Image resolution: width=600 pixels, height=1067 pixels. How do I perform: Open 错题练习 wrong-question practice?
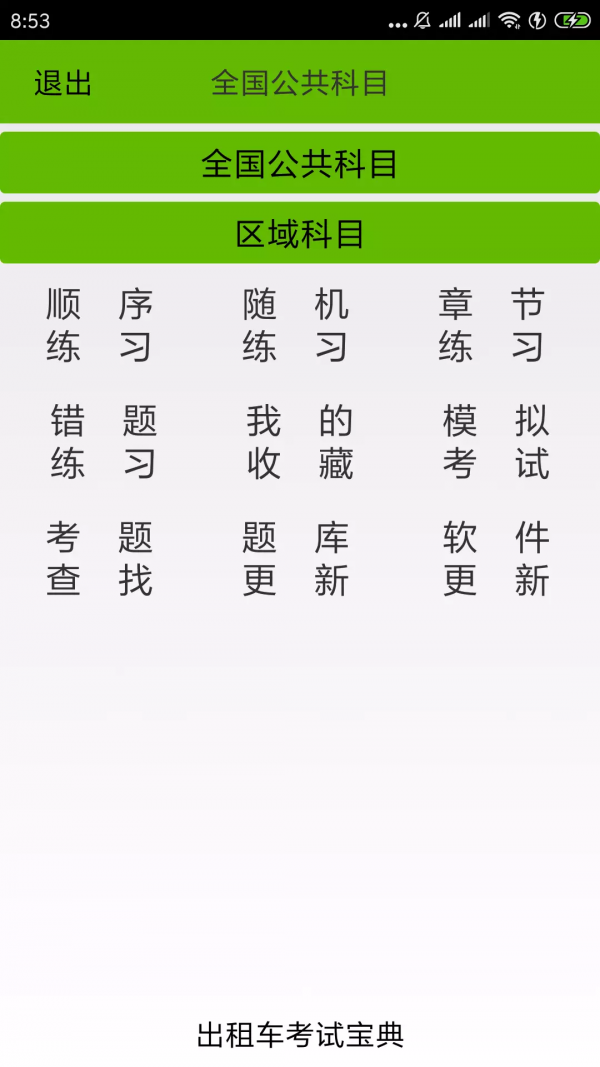point(103,442)
